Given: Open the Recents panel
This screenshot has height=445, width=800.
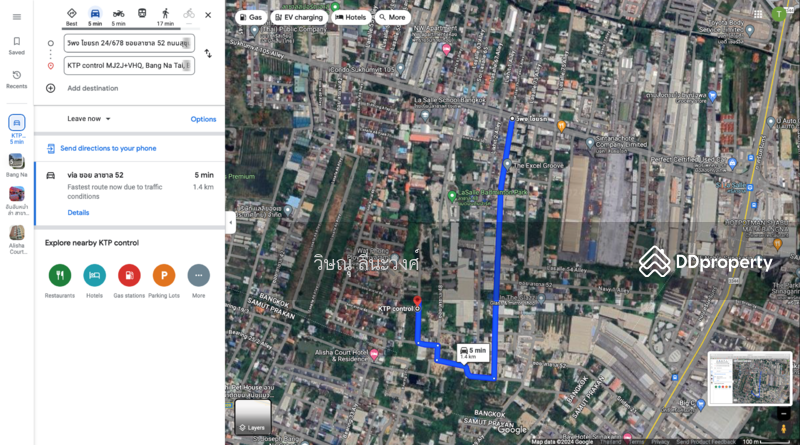Looking at the screenshot, I should [x=16, y=79].
